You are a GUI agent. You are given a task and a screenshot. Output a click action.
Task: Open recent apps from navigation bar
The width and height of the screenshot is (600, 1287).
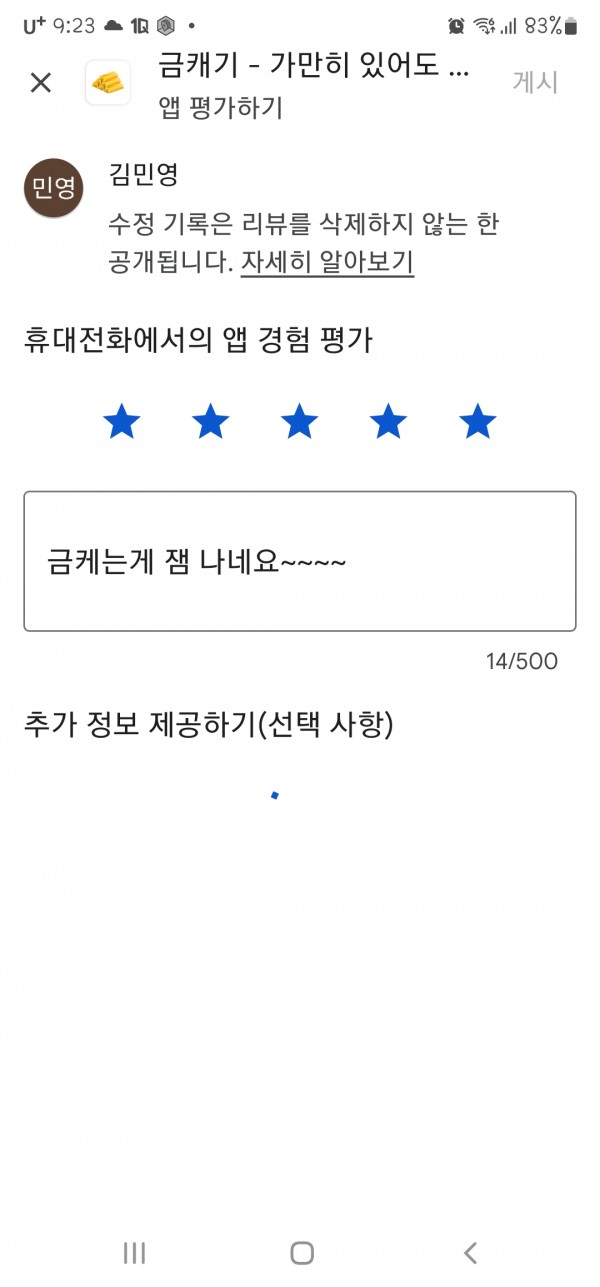coord(134,1252)
